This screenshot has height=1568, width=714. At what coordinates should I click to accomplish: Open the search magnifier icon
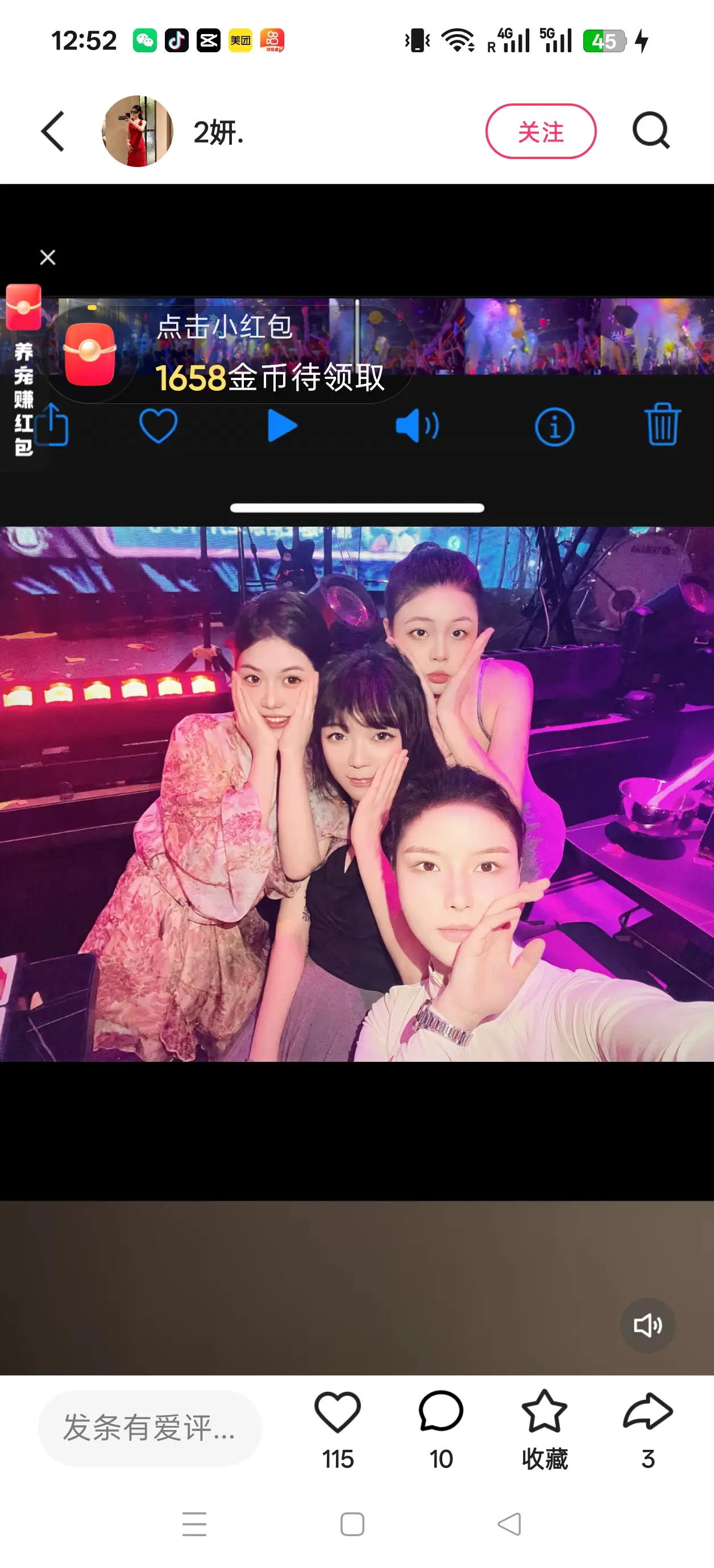[x=651, y=130]
